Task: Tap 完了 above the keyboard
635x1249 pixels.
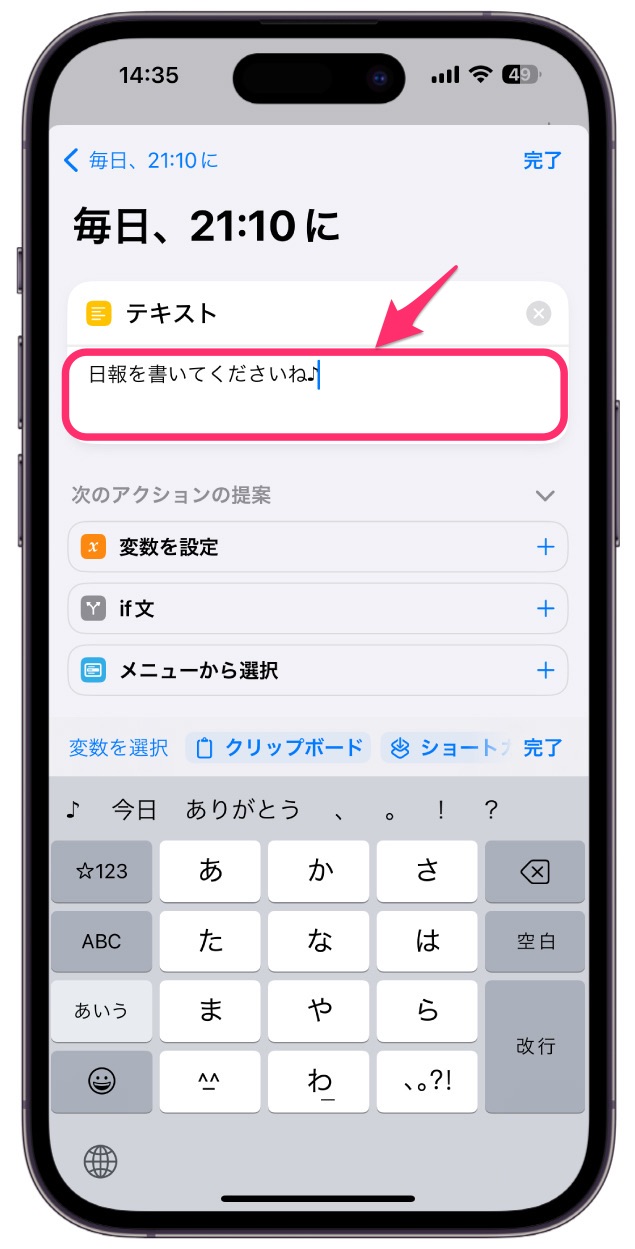Action: (543, 747)
